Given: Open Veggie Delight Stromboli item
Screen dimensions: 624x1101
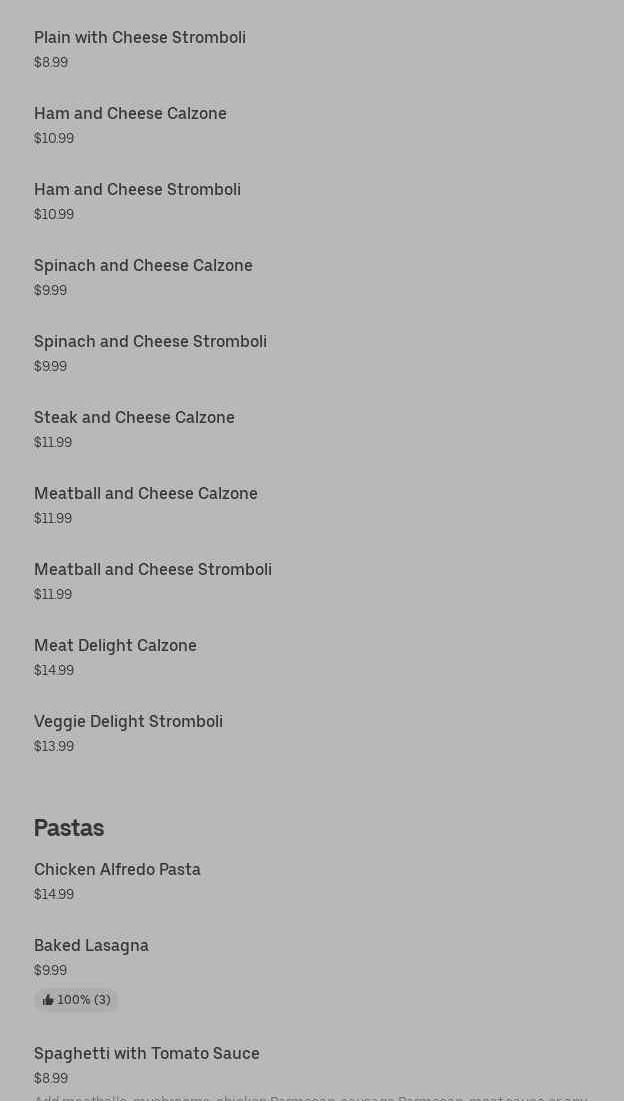Looking at the screenshot, I should point(128,722).
